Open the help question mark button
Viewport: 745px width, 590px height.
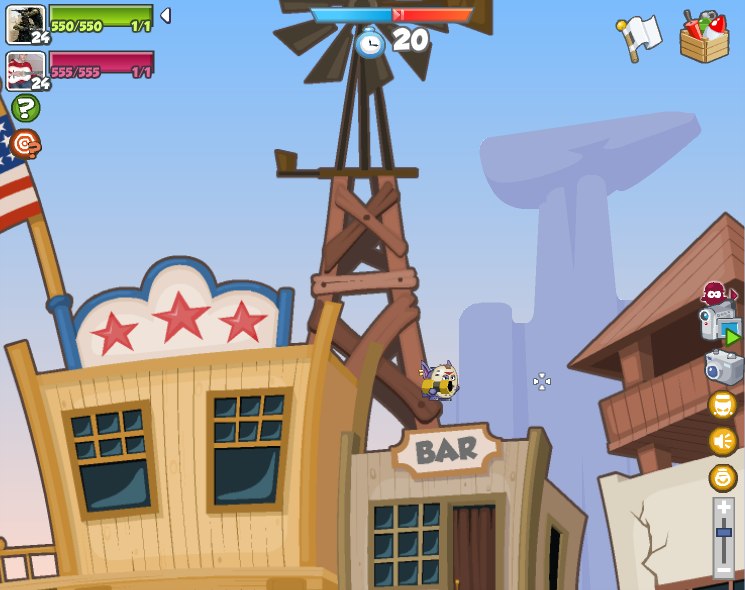point(25,108)
